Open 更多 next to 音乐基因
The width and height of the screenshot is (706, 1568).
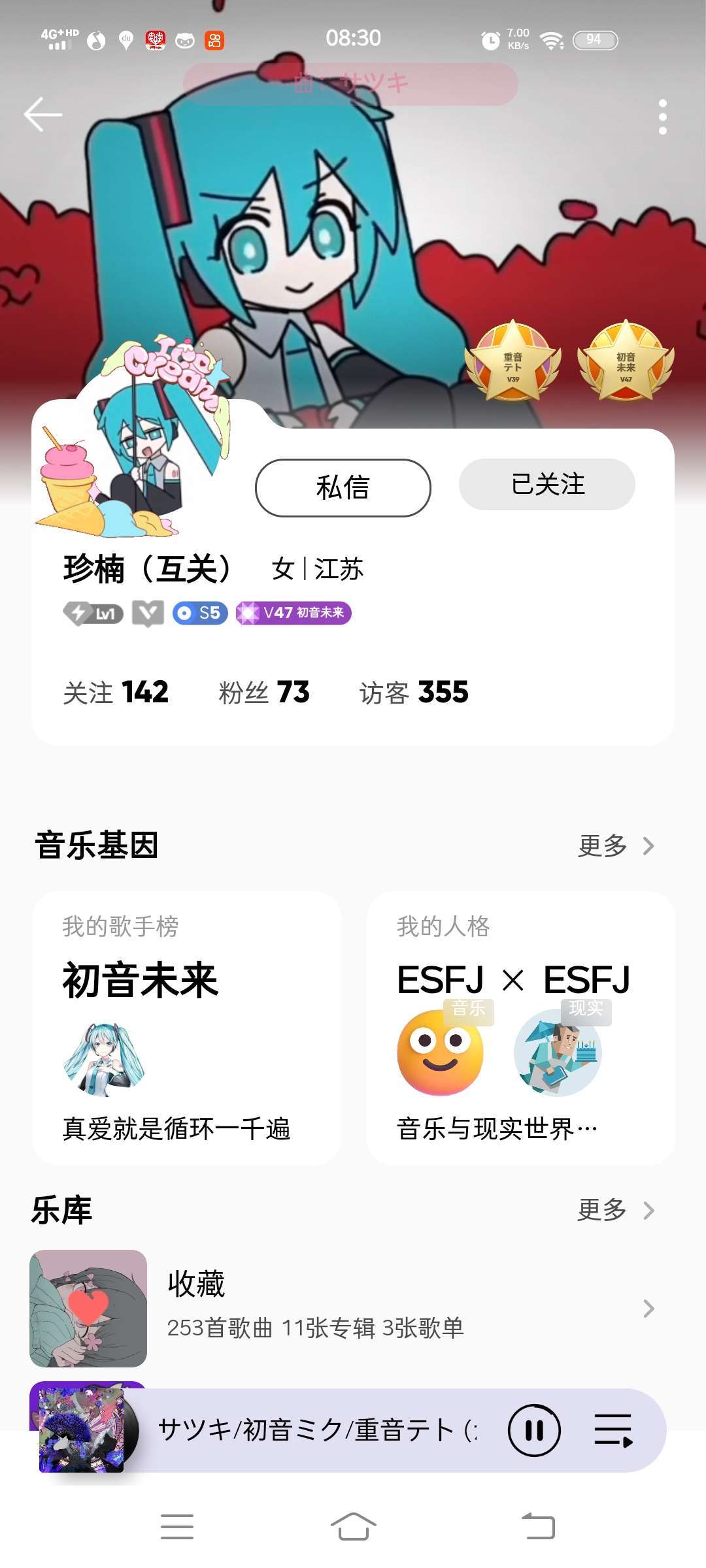(x=614, y=846)
